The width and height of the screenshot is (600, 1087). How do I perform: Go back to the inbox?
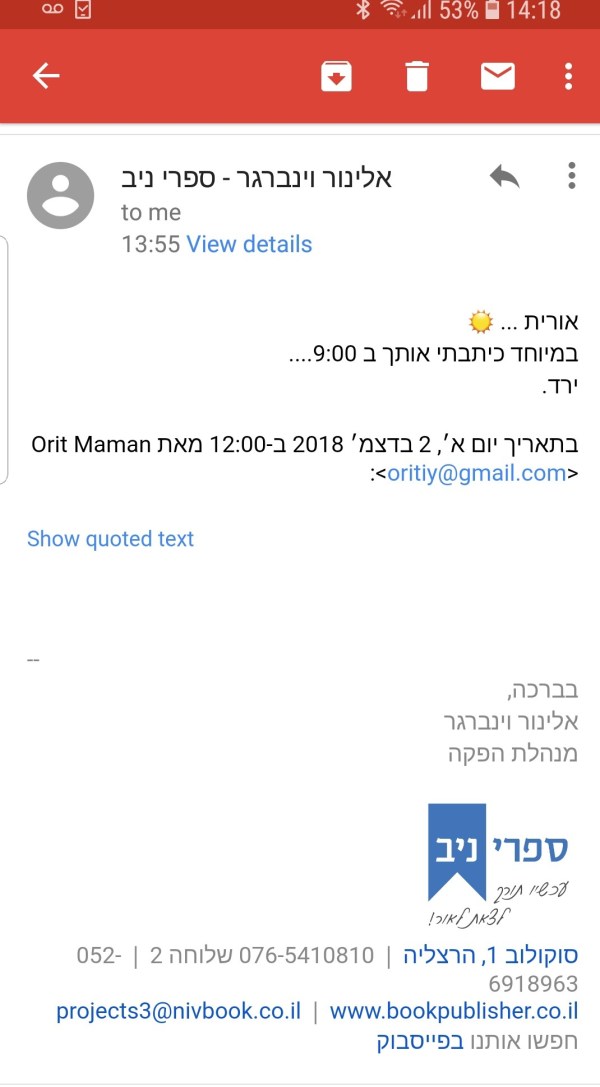point(46,76)
